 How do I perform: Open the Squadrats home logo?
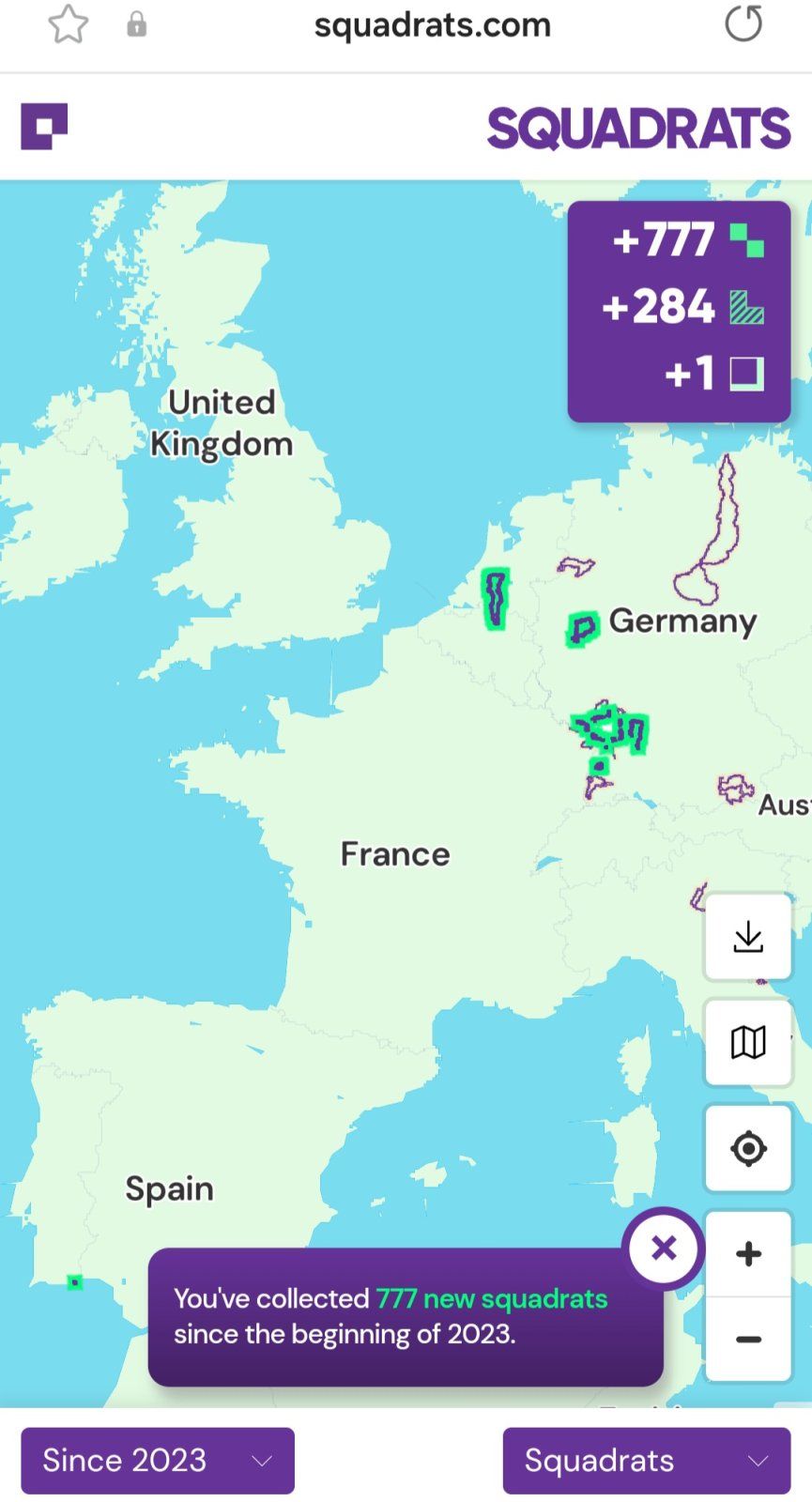[44, 127]
